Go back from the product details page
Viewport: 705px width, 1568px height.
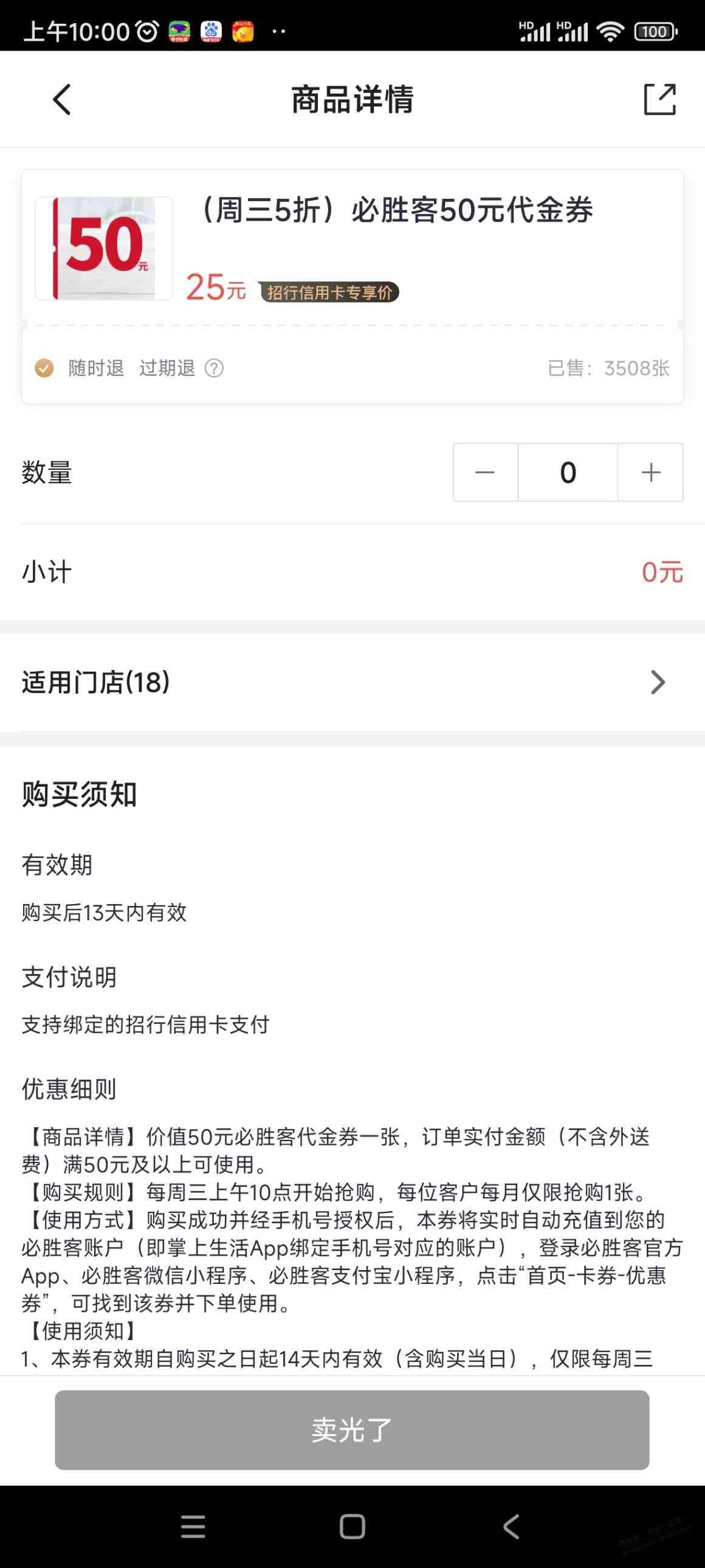click(61, 99)
